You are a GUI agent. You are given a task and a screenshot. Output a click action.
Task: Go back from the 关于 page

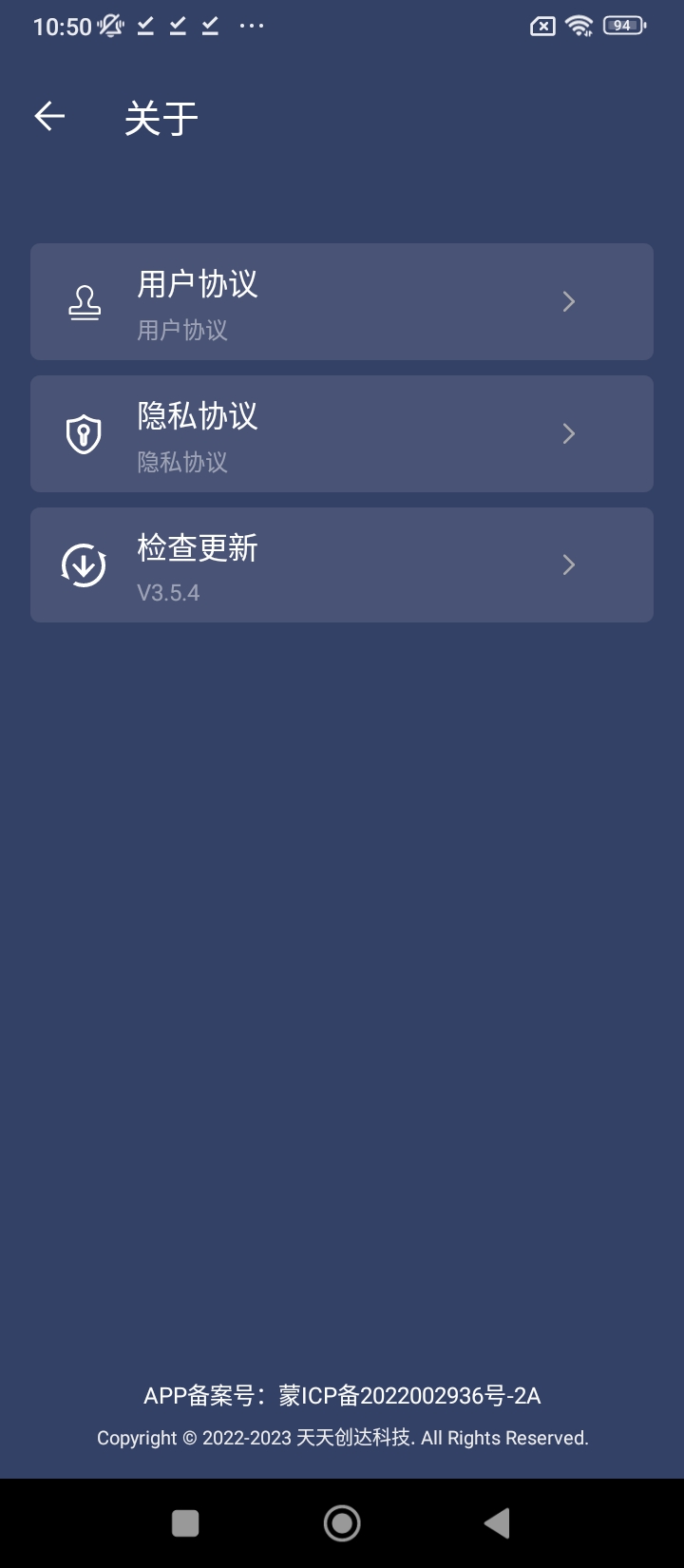point(49,117)
